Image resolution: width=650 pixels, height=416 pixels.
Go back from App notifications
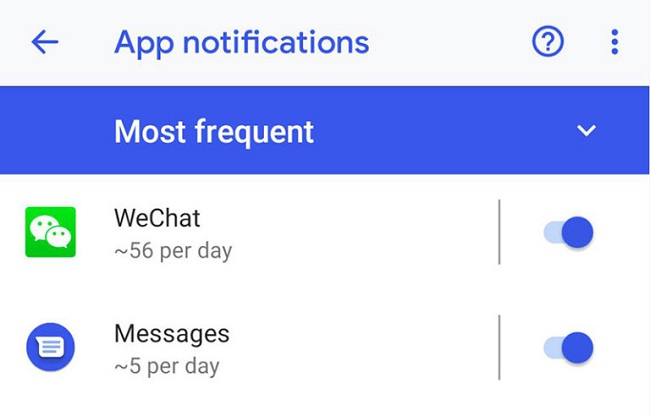pyautogui.click(x=45, y=42)
